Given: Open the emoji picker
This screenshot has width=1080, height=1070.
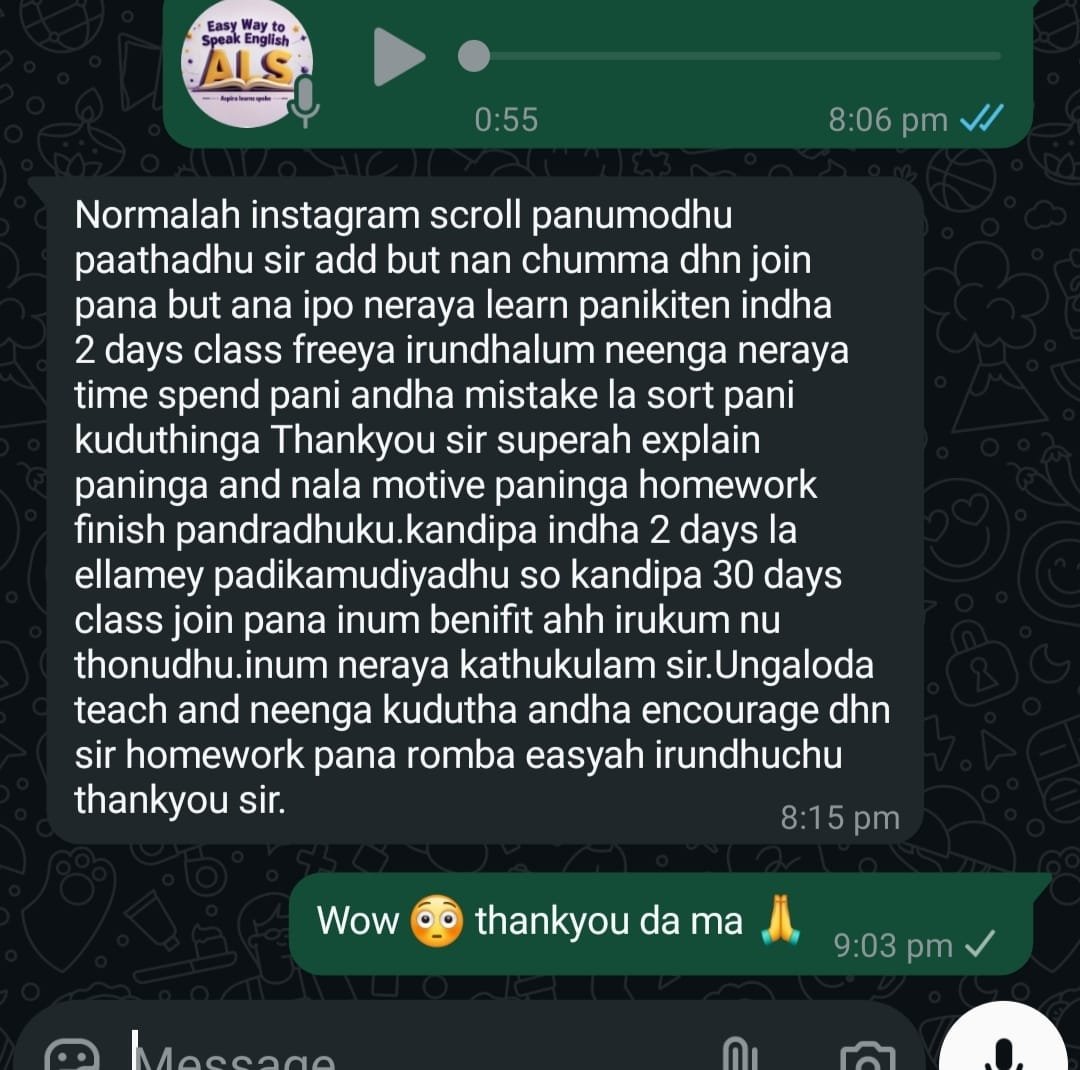Looking at the screenshot, I should [75, 1056].
